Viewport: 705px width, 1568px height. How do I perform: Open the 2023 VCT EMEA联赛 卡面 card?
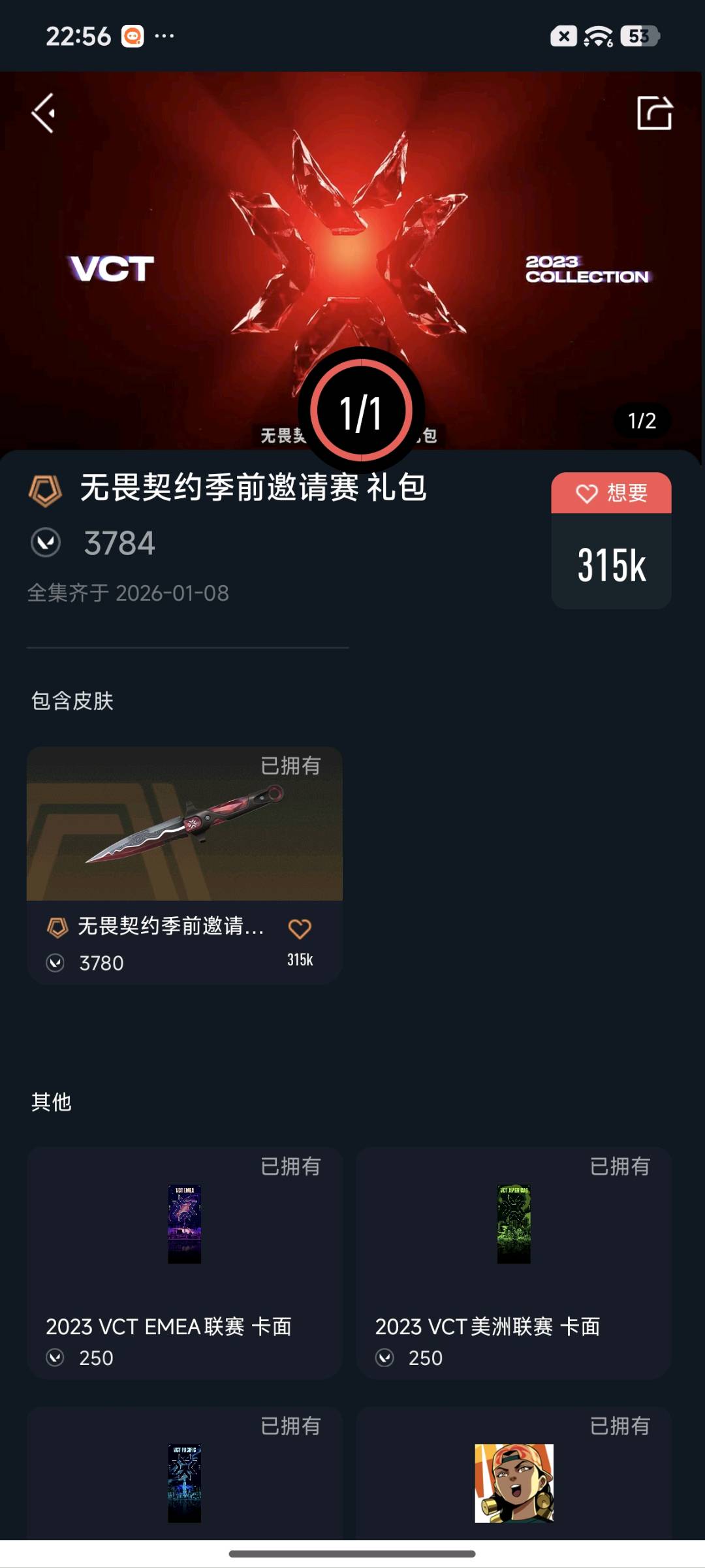click(x=185, y=1263)
